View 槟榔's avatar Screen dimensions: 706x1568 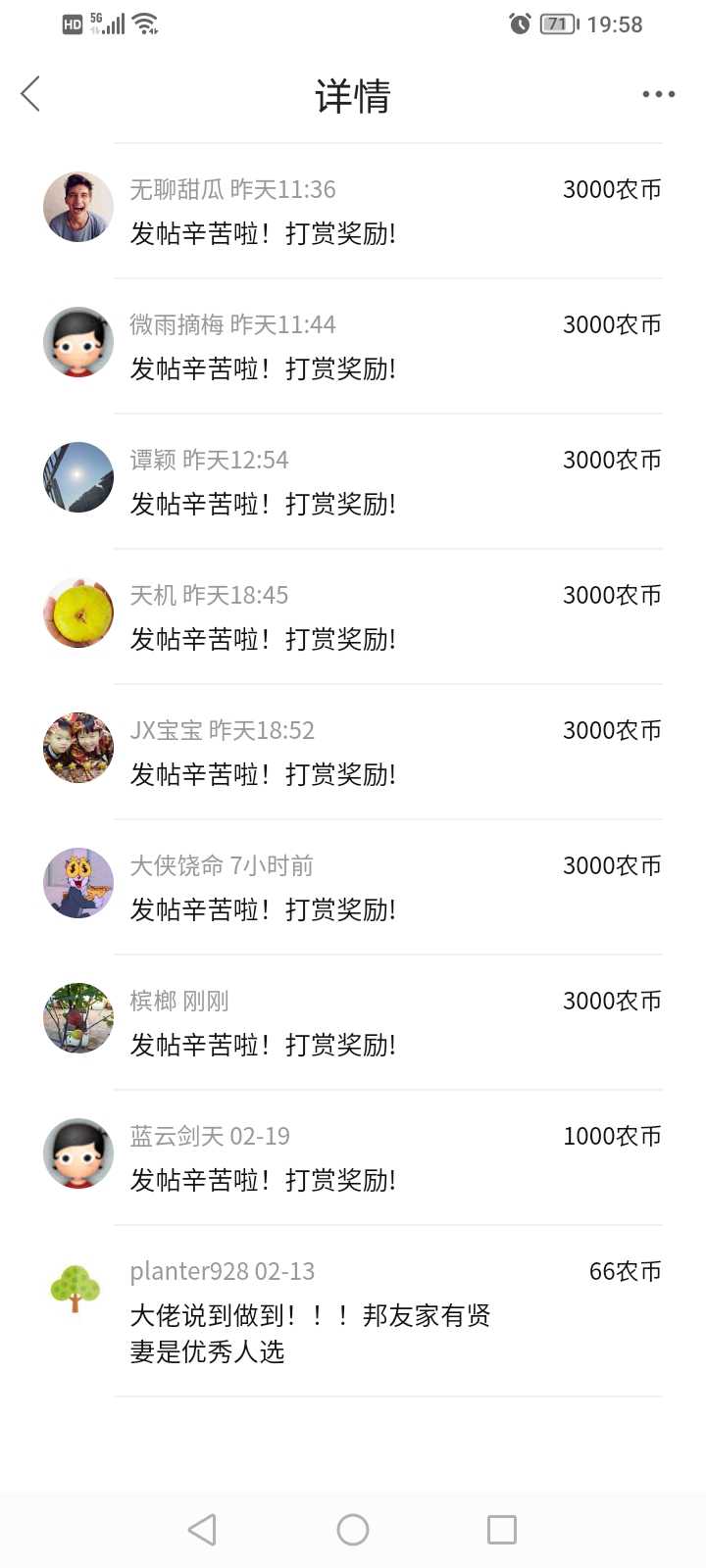[78, 1018]
